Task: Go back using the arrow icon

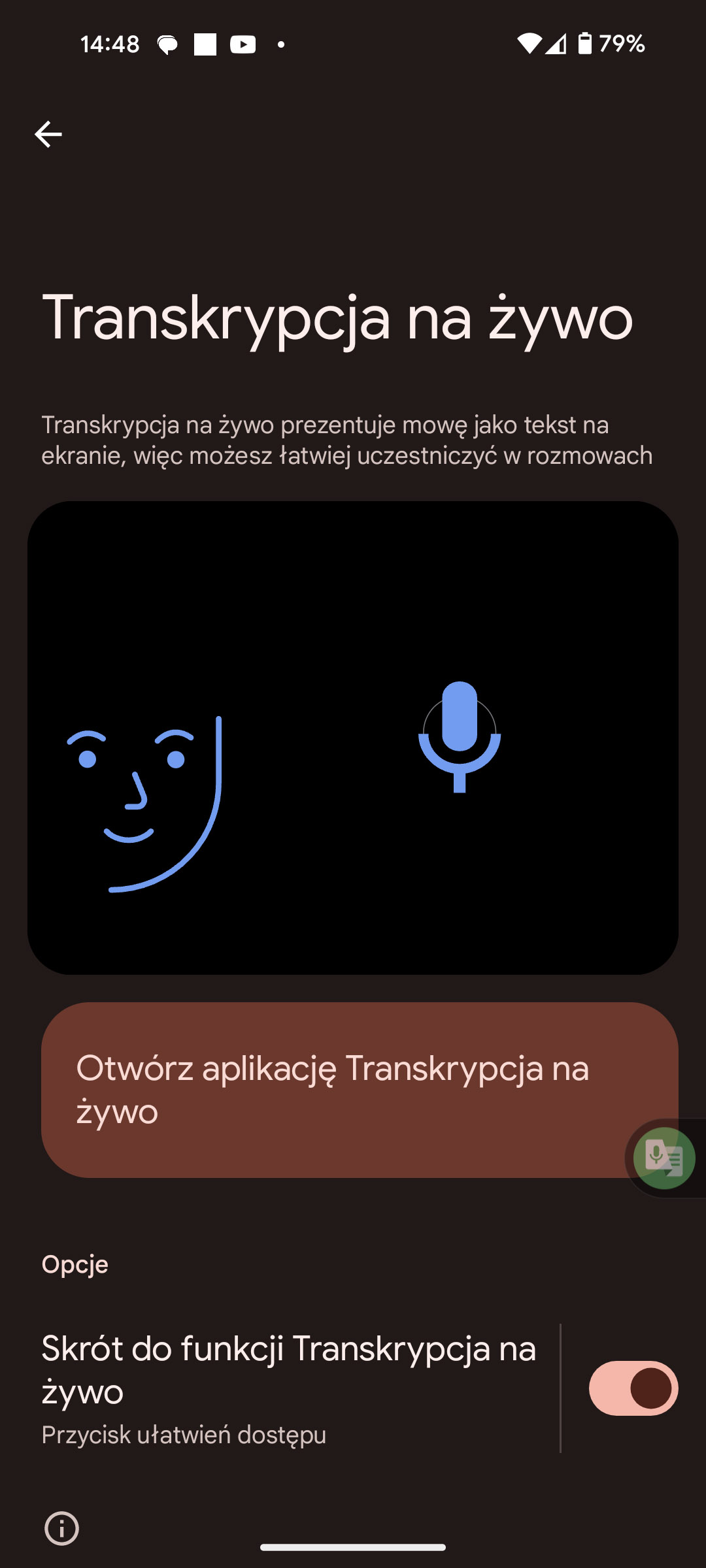Action: pyautogui.click(x=48, y=135)
